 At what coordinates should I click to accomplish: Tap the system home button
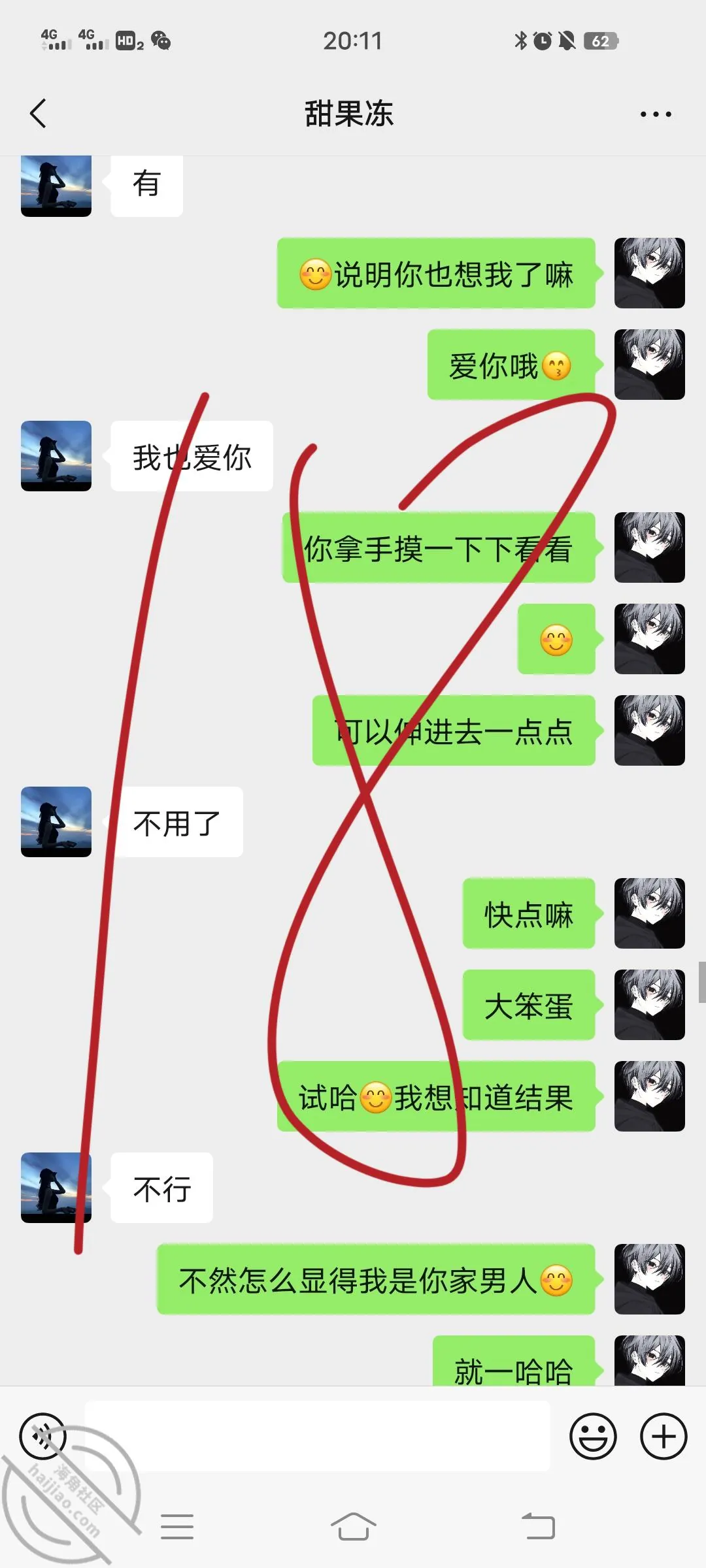point(353,1527)
